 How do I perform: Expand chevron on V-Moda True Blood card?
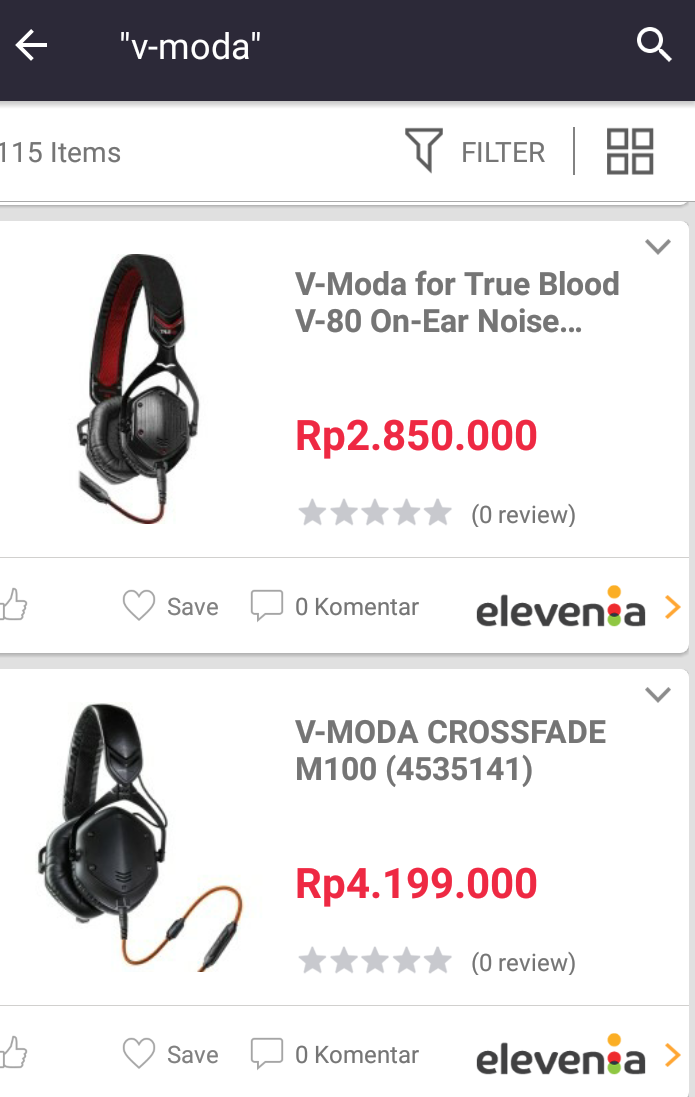pyautogui.click(x=657, y=247)
